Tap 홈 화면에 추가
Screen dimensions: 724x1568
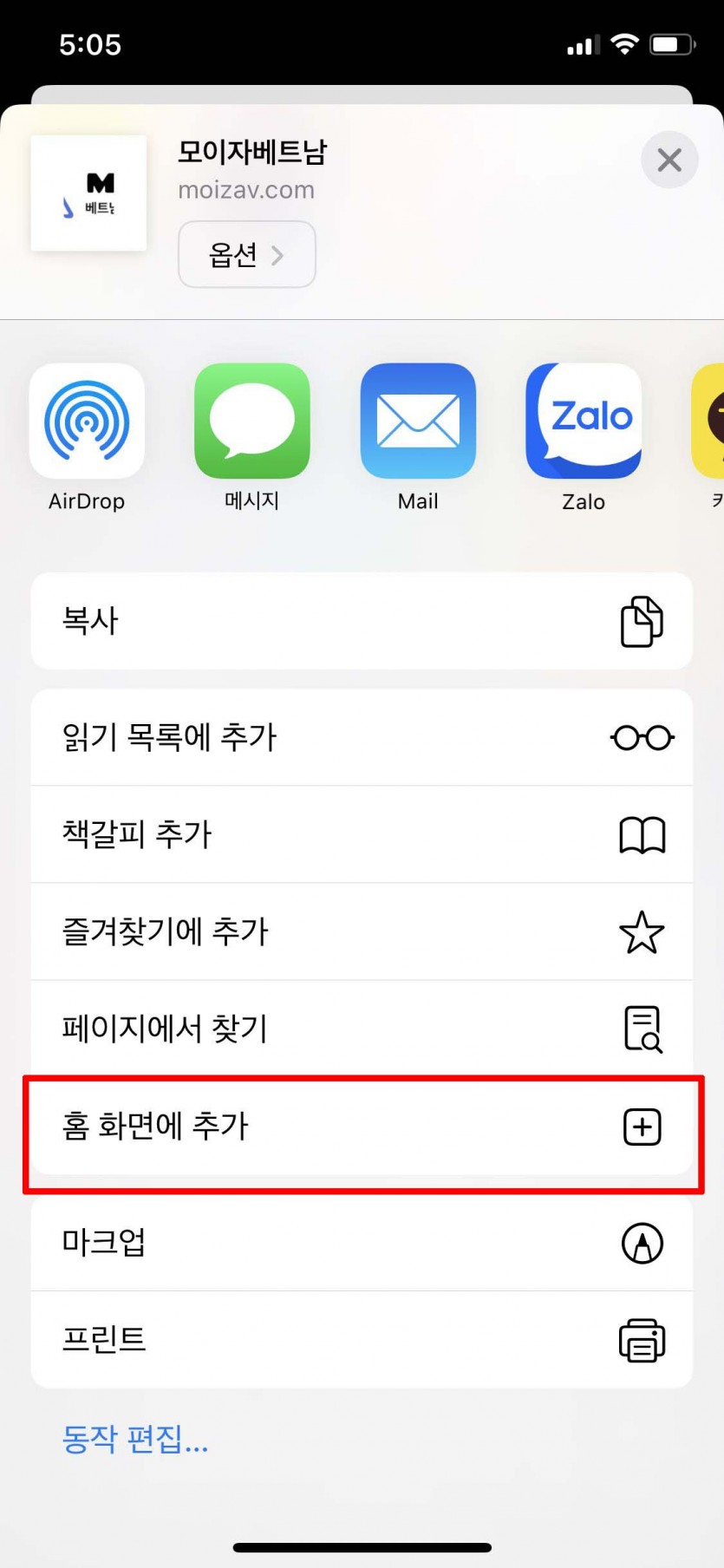362,1127
